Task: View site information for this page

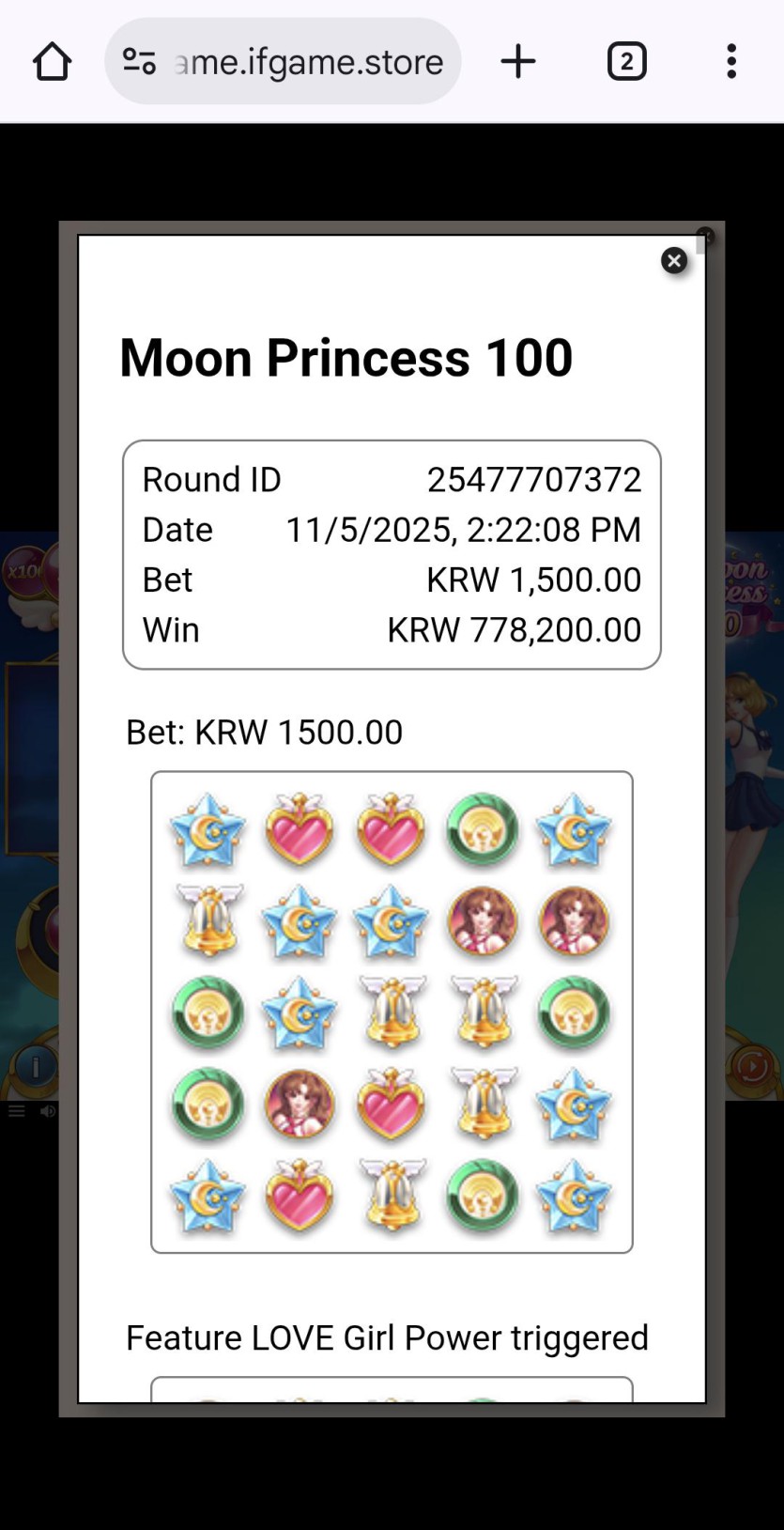Action: click(139, 62)
